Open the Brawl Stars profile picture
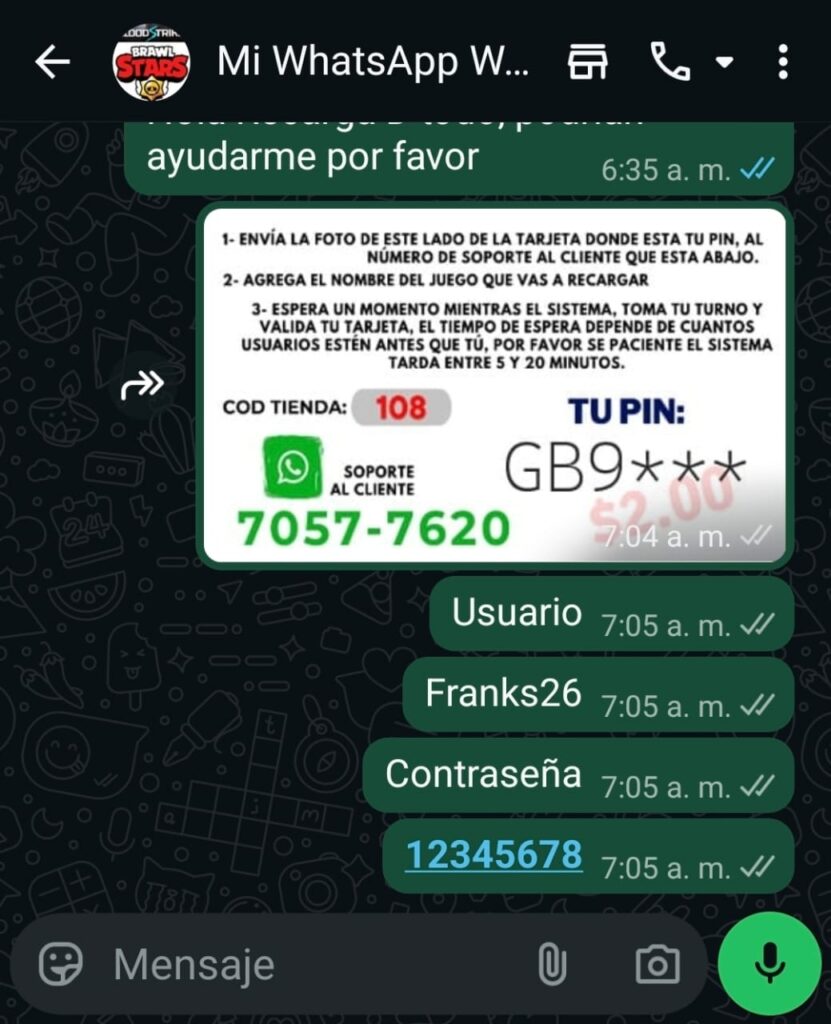The image size is (831, 1024). point(151,63)
